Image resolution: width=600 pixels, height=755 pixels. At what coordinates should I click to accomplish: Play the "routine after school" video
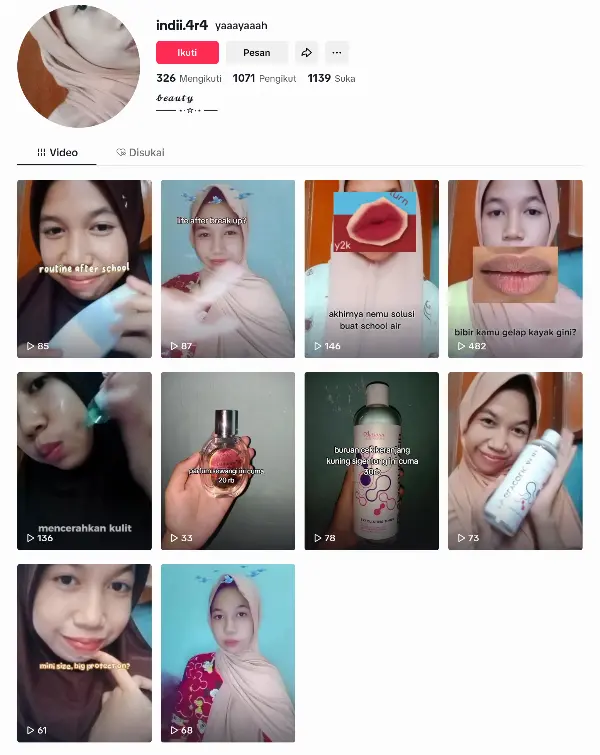click(84, 268)
